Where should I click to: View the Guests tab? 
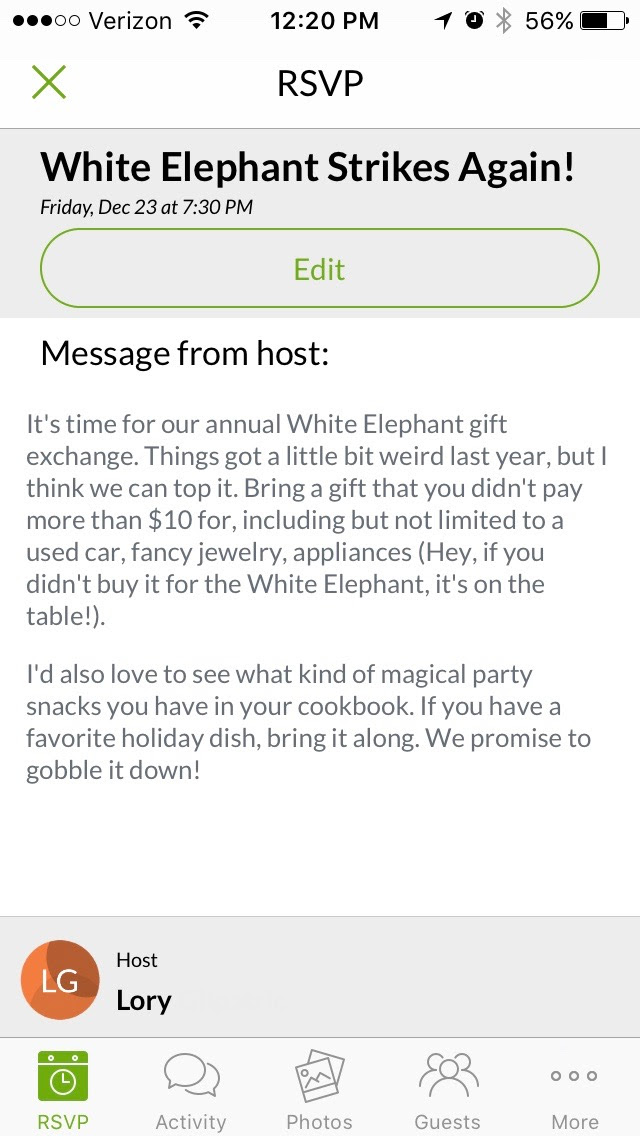point(447,1091)
